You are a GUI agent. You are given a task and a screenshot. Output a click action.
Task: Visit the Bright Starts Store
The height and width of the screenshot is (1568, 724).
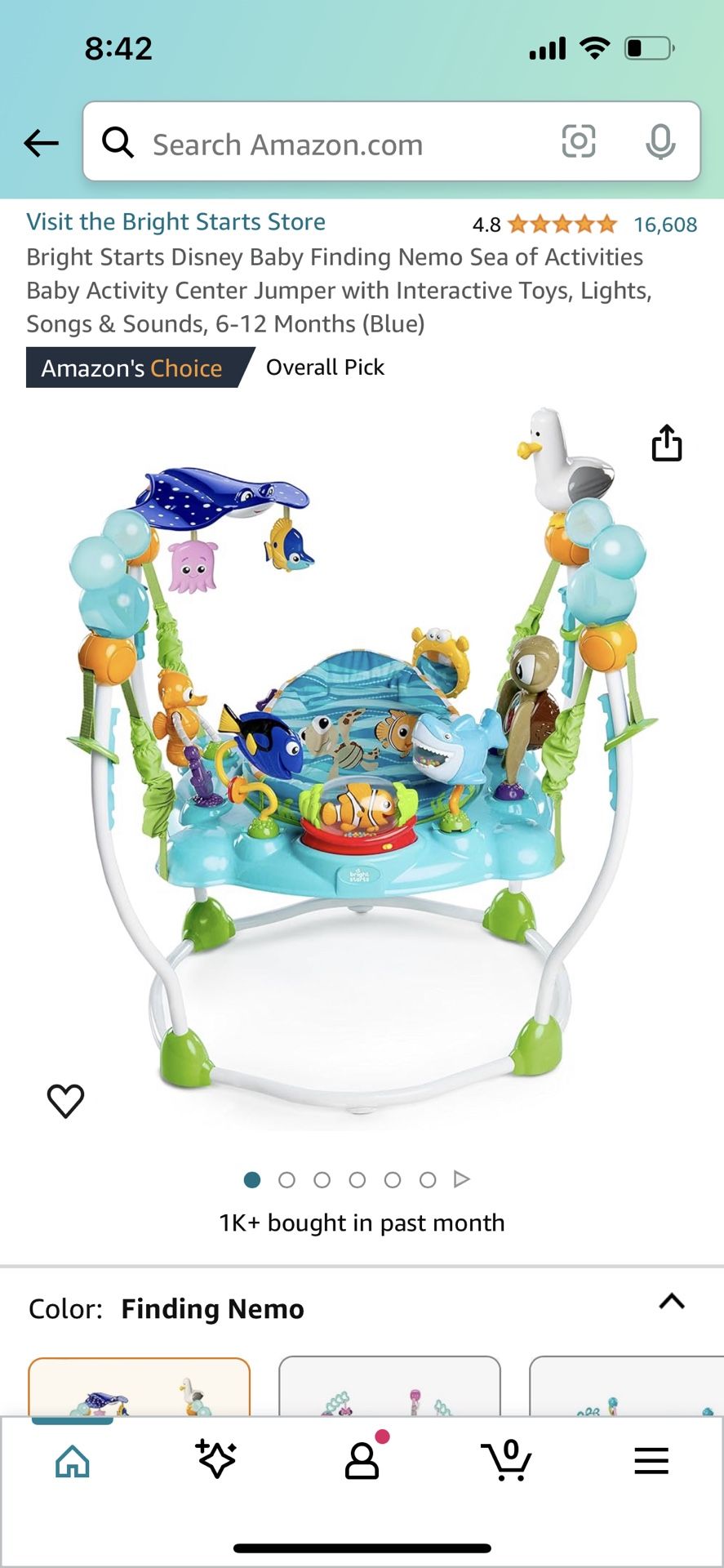pyautogui.click(x=175, y=222)
